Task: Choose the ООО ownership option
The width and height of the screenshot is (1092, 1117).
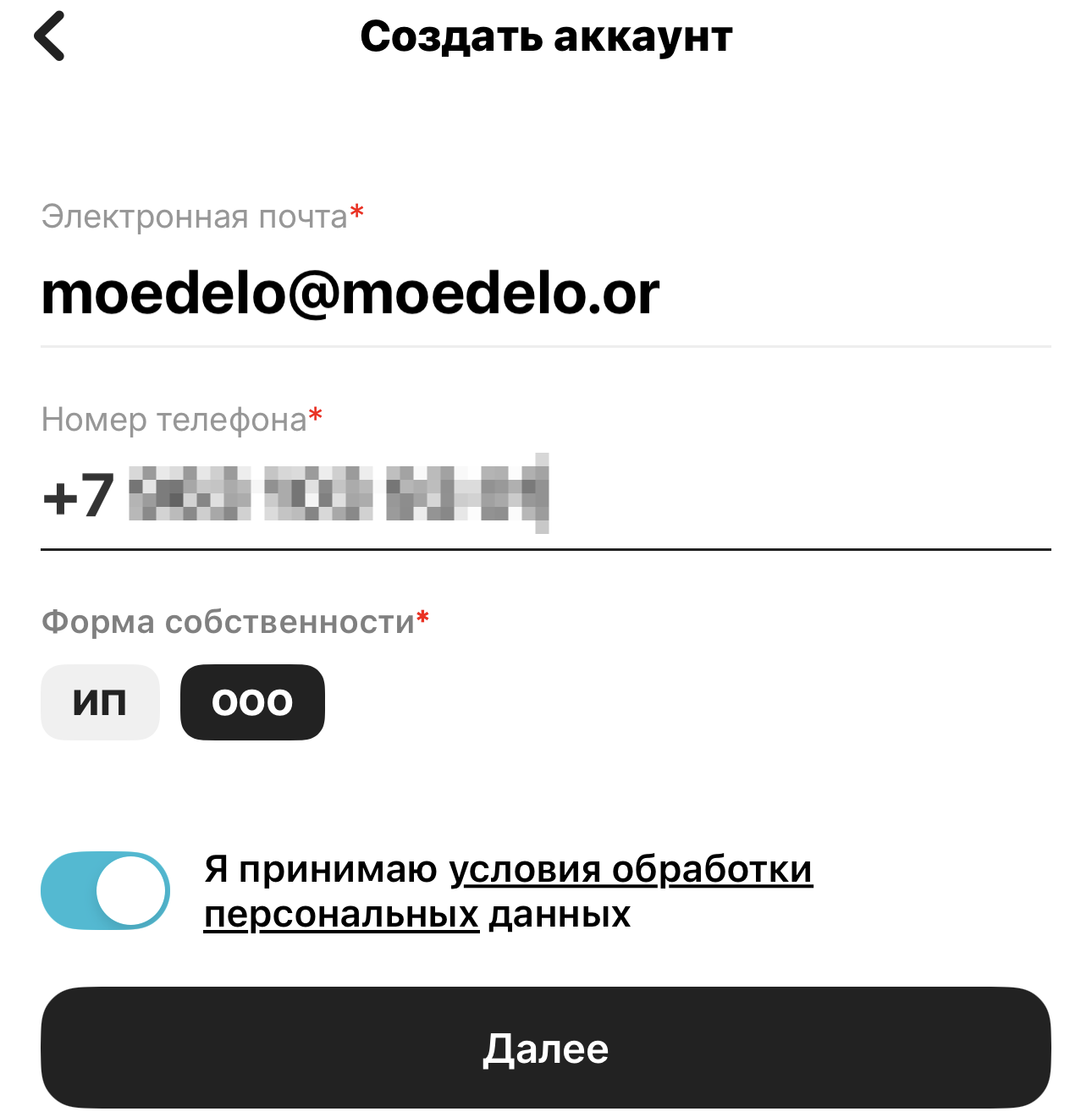Action: point(252,702)
